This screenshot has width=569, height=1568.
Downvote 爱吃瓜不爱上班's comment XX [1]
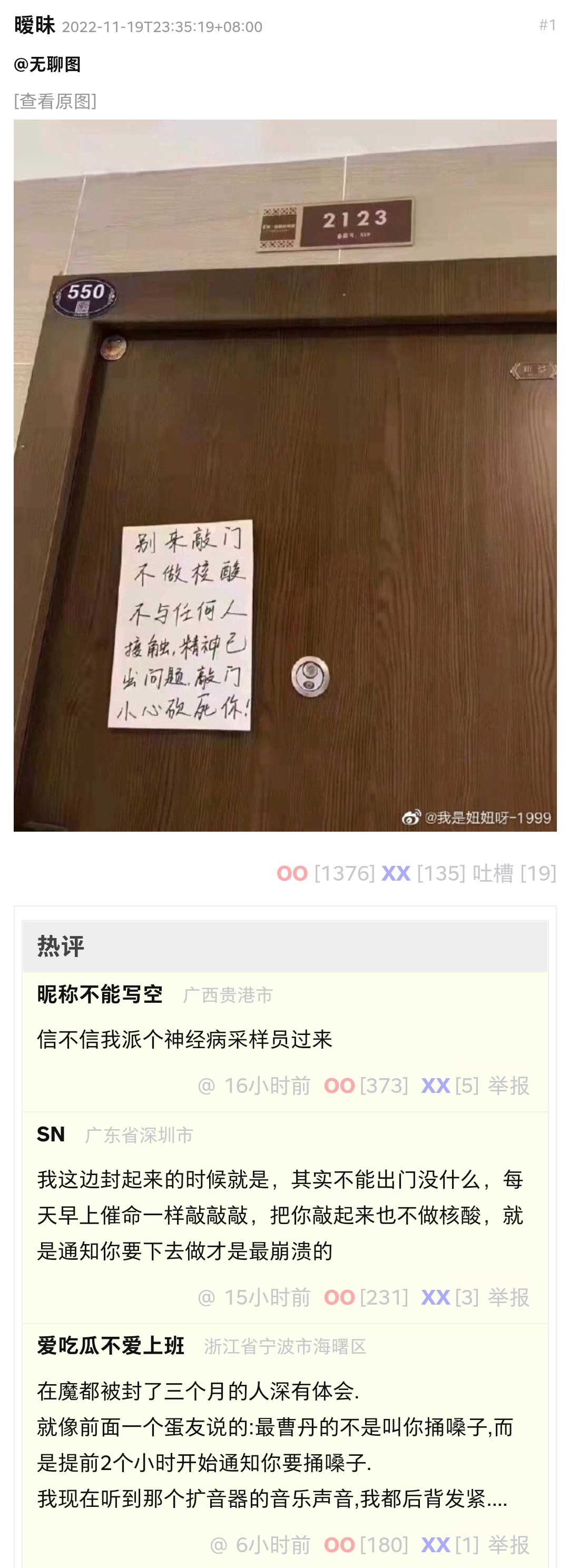(x=435, y=1545)
